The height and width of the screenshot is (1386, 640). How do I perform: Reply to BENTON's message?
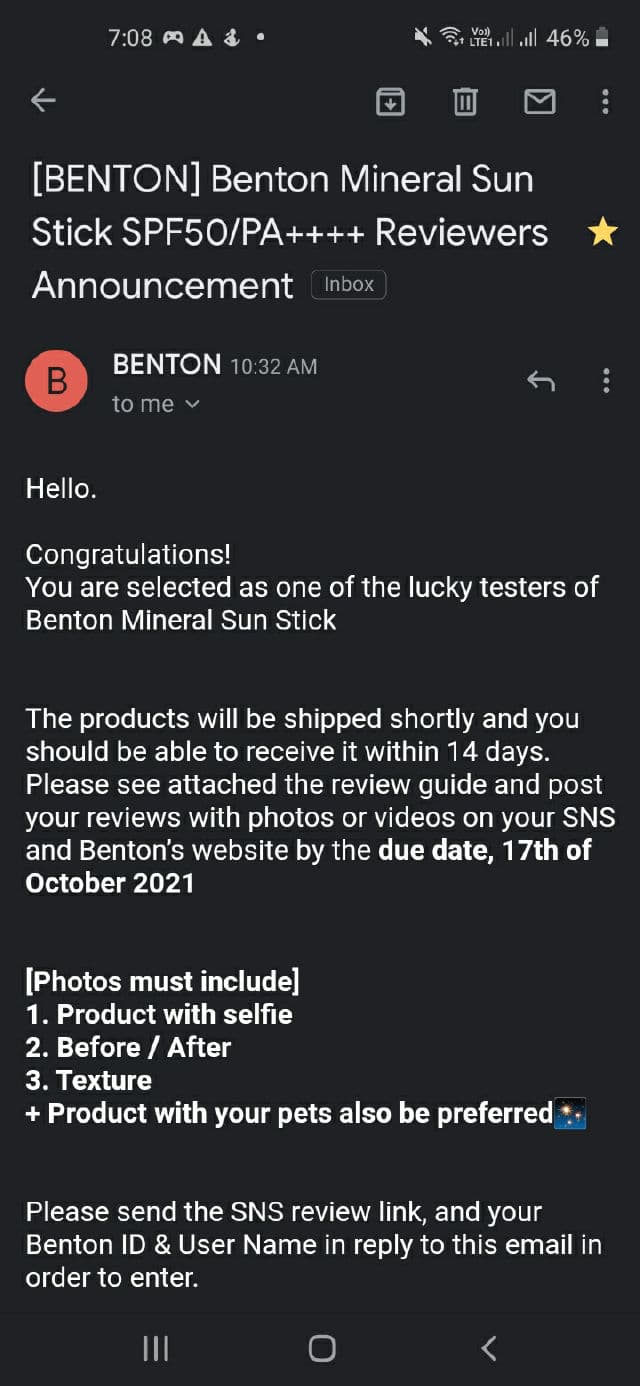coord(540,381)
